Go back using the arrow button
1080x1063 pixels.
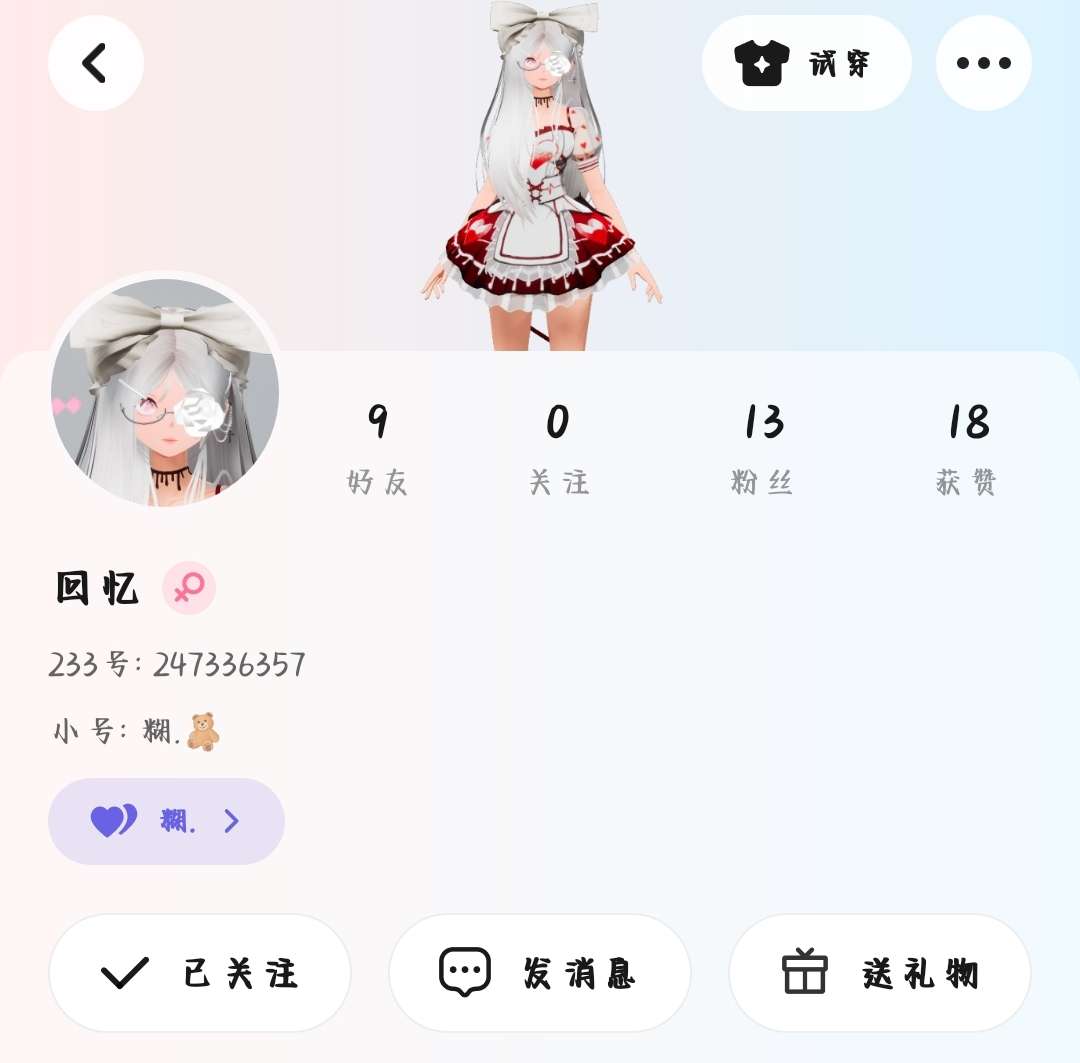point(95,63)
